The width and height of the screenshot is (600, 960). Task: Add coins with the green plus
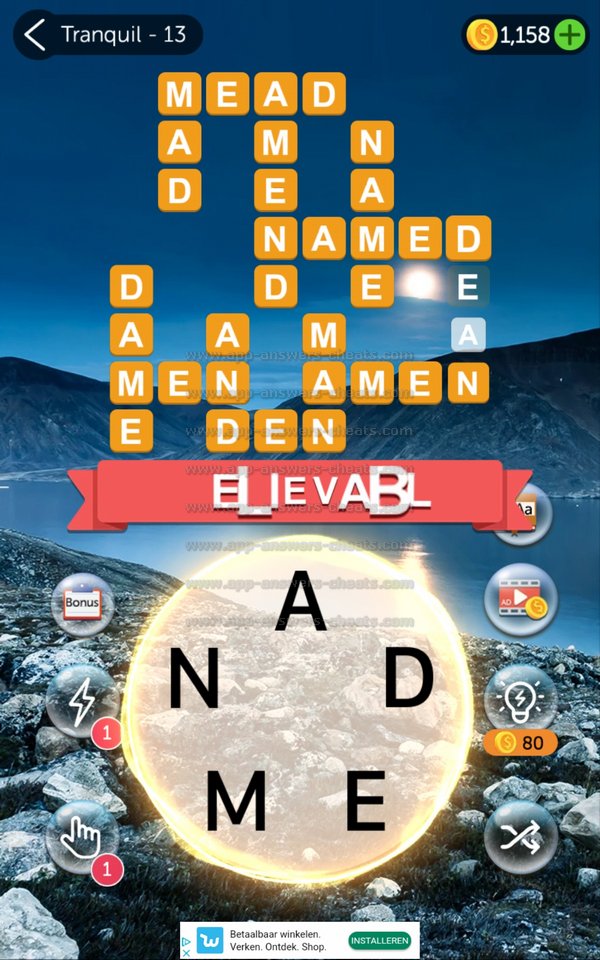point(569,36)
